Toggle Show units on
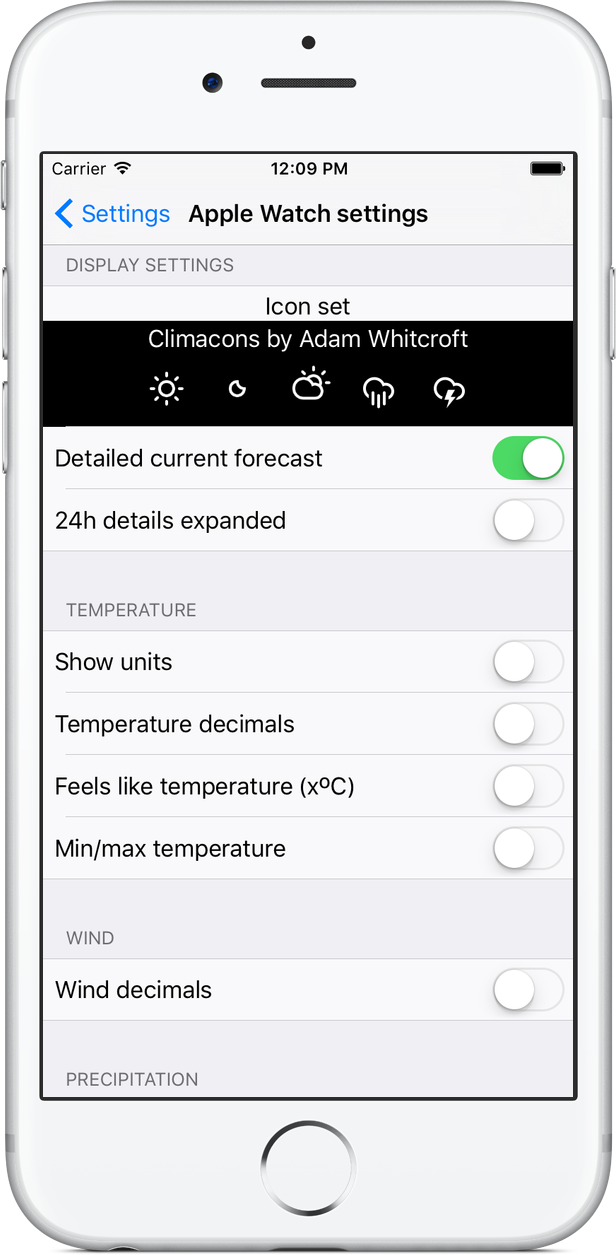 click(528, 662)
